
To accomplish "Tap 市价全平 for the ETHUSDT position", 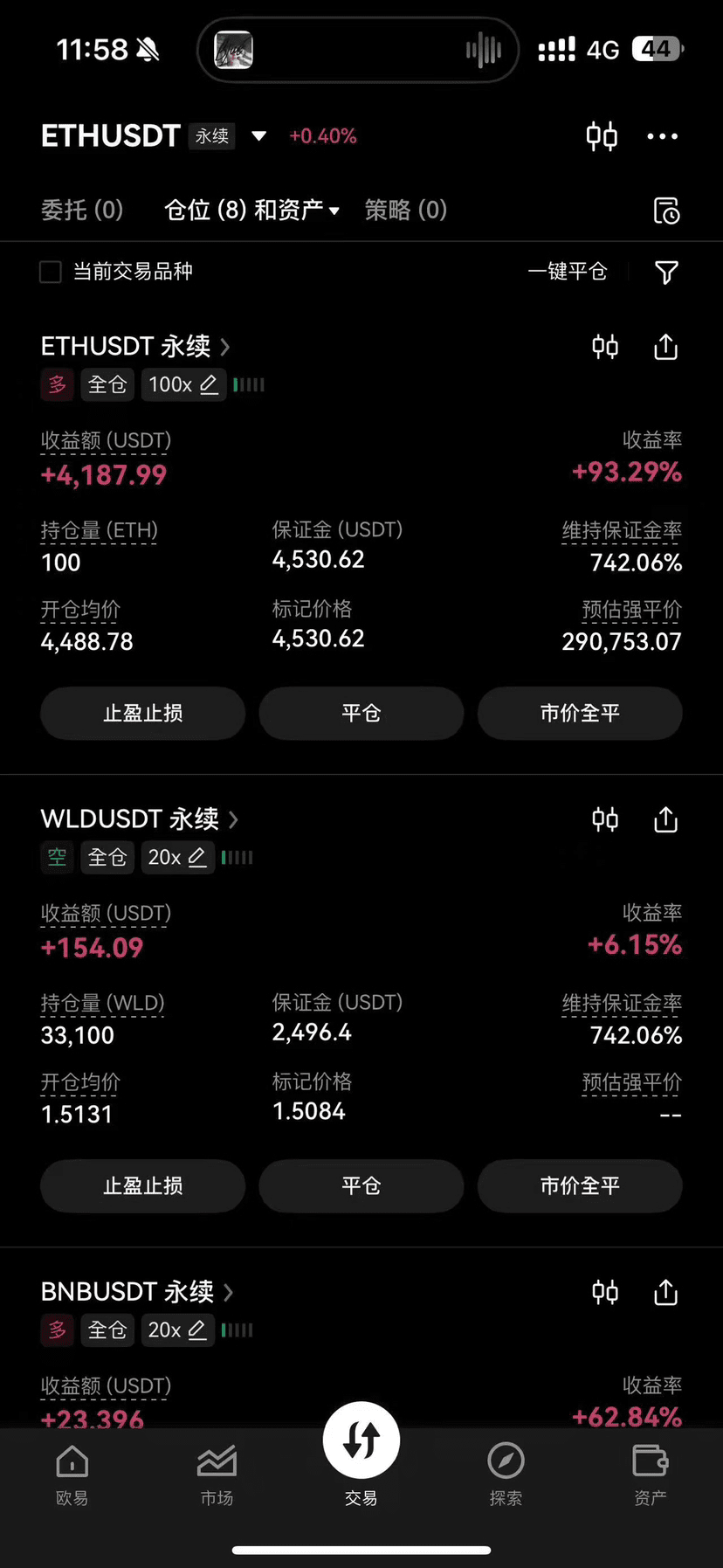I will click(580, 714).
